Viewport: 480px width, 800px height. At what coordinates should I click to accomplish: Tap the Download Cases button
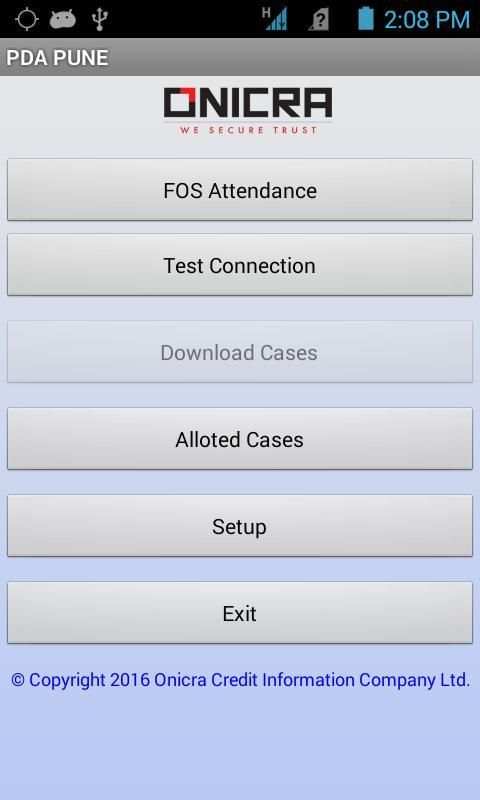pos(240,352)
